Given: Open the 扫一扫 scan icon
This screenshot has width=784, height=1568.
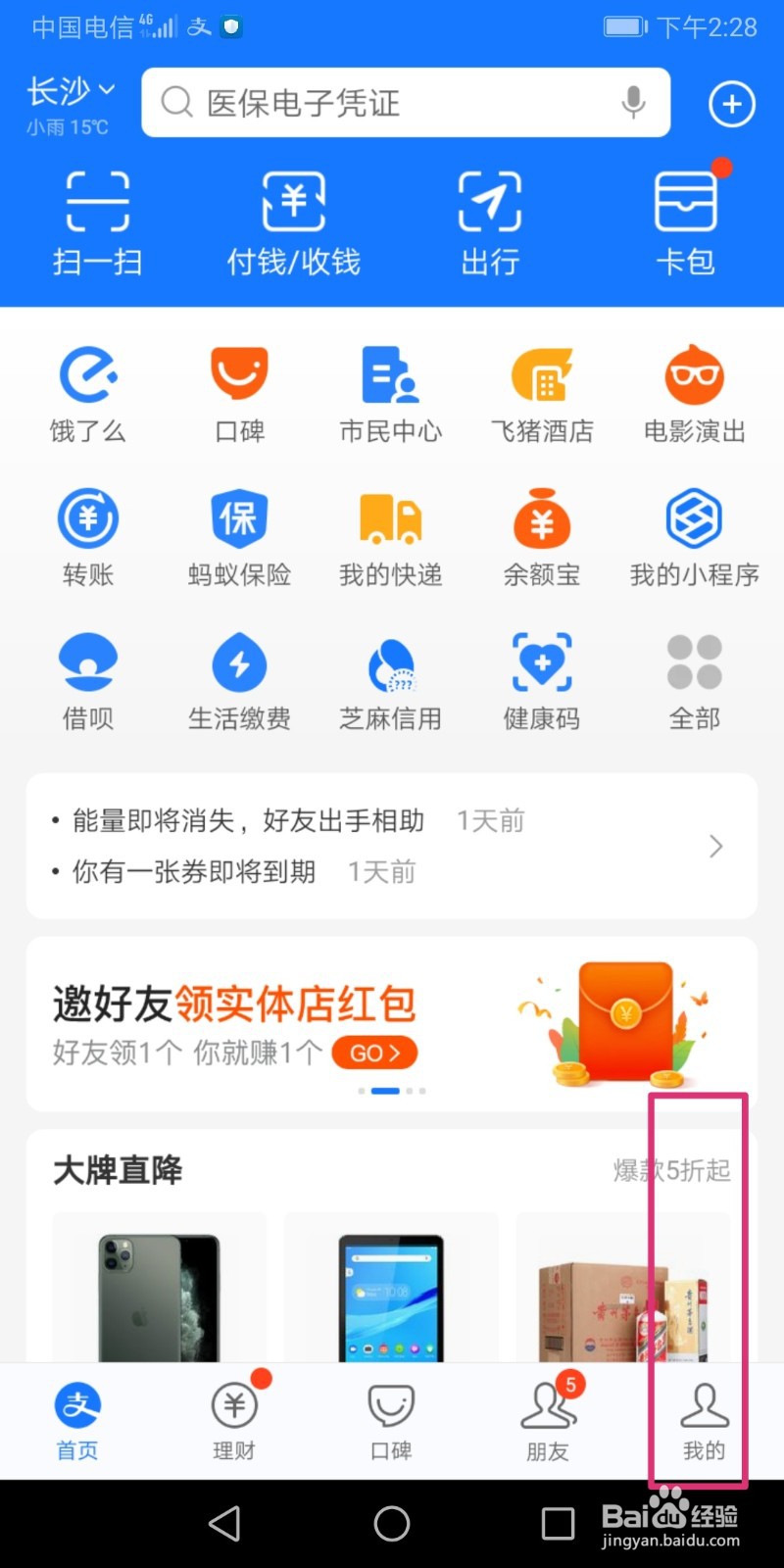Looking at the screenshot, I should click(98, 220).
